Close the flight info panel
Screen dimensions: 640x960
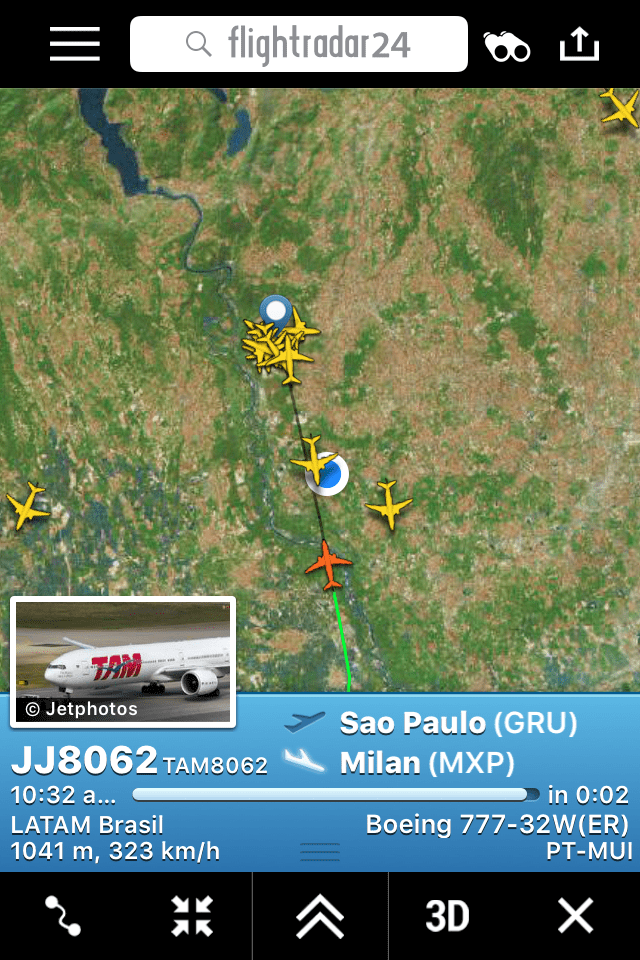click(575, 916)
